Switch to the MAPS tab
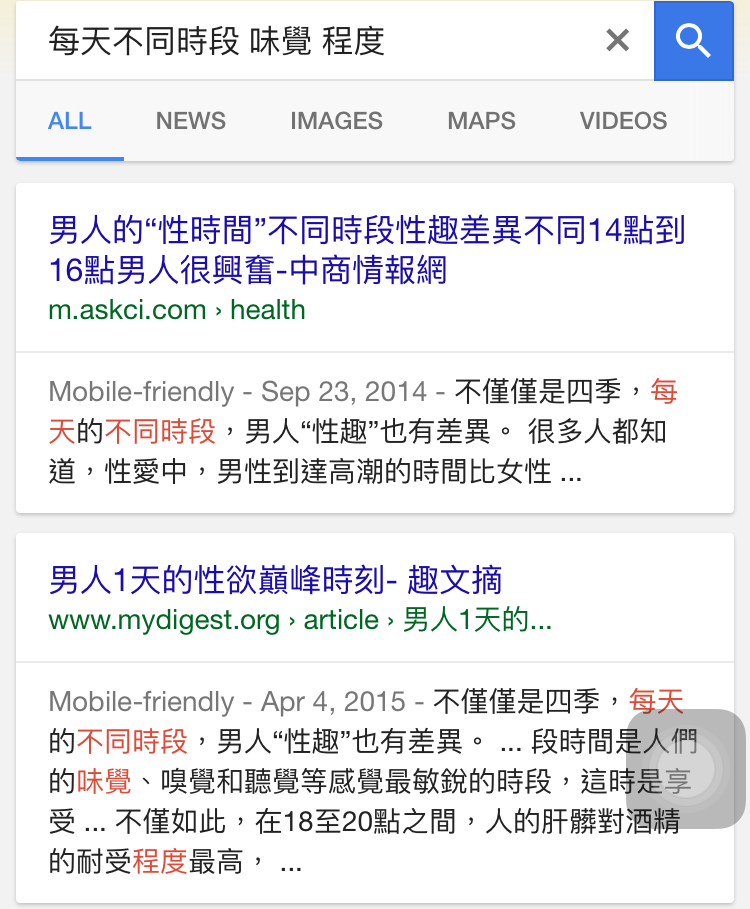This screenshot has width=750, height=909. tap(481, 121)
